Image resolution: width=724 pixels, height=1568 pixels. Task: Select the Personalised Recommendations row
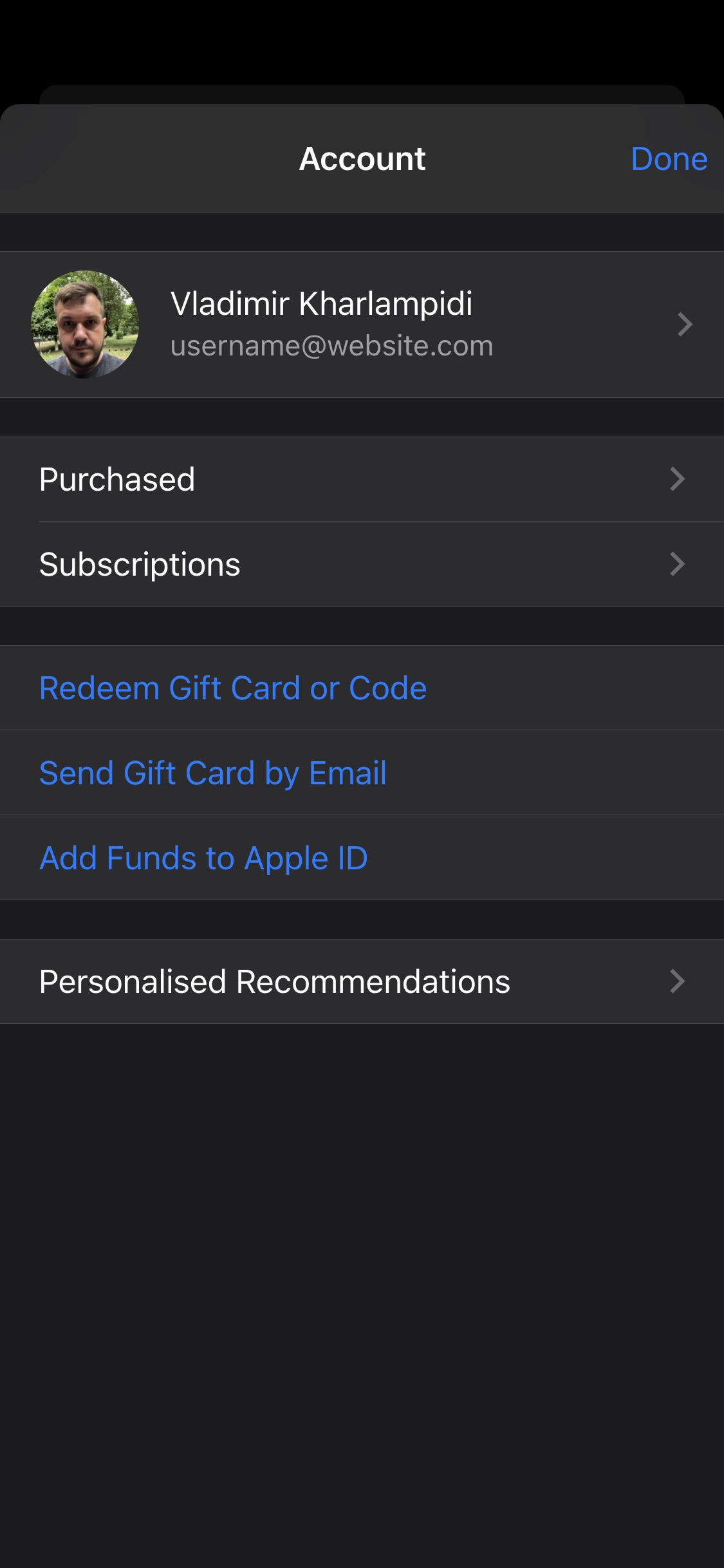(274, 981)
